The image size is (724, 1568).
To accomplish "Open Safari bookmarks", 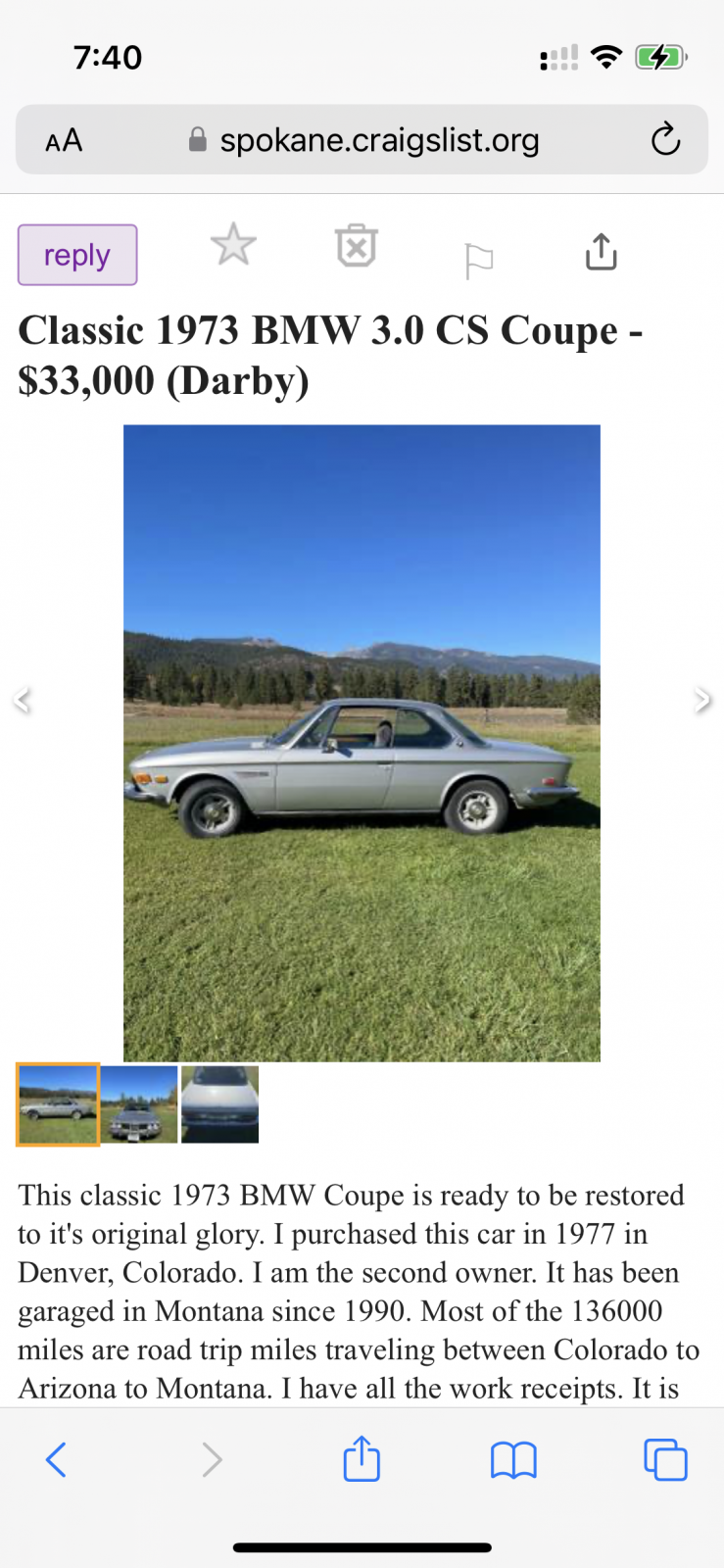I will point(513,1460).
